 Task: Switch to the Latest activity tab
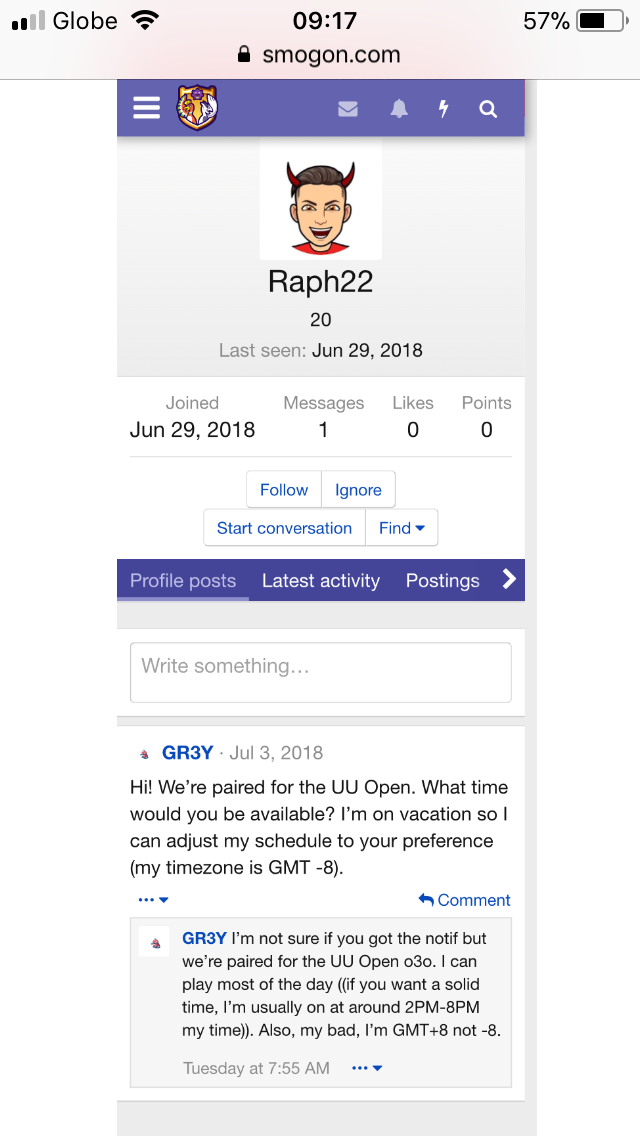click(x=321, y=580)
